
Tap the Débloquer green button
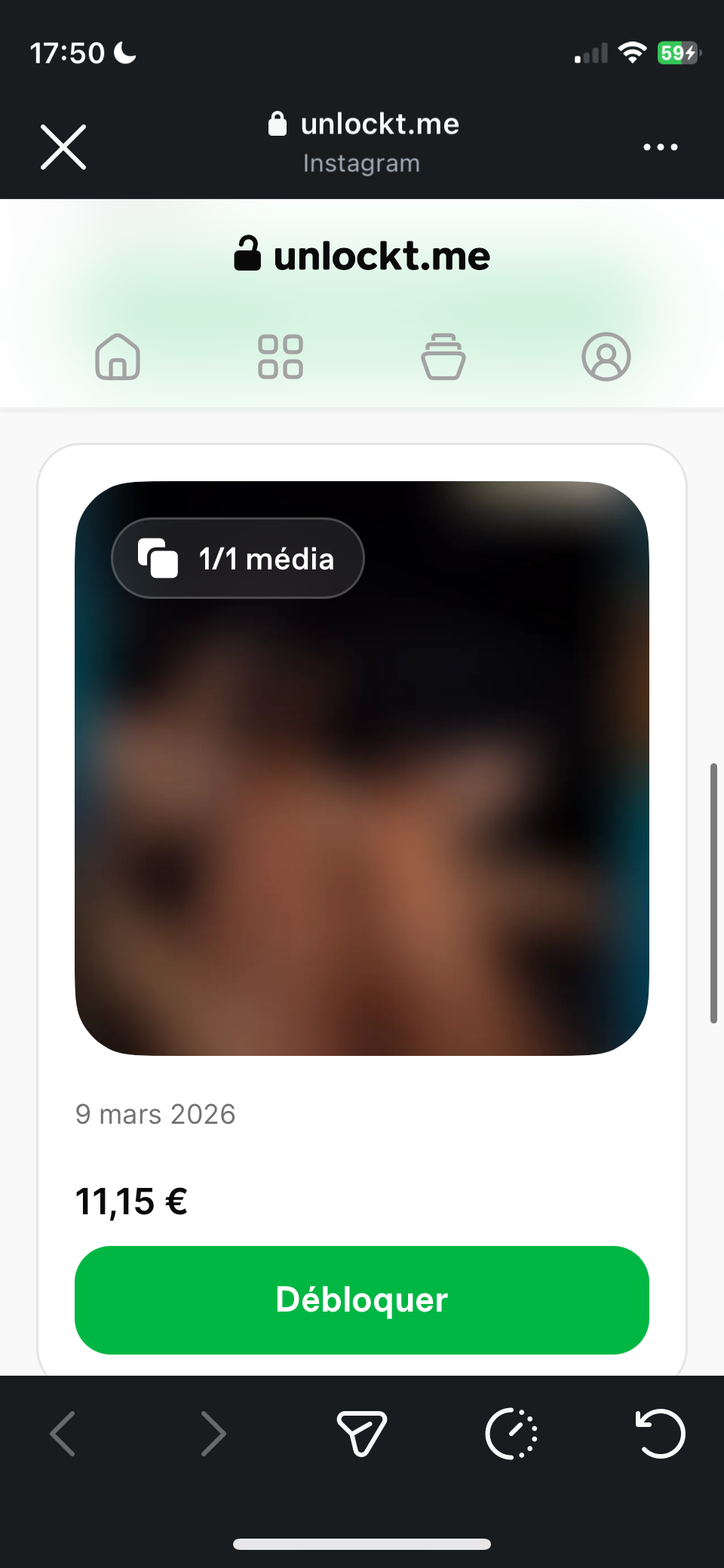click(361, 1300)
